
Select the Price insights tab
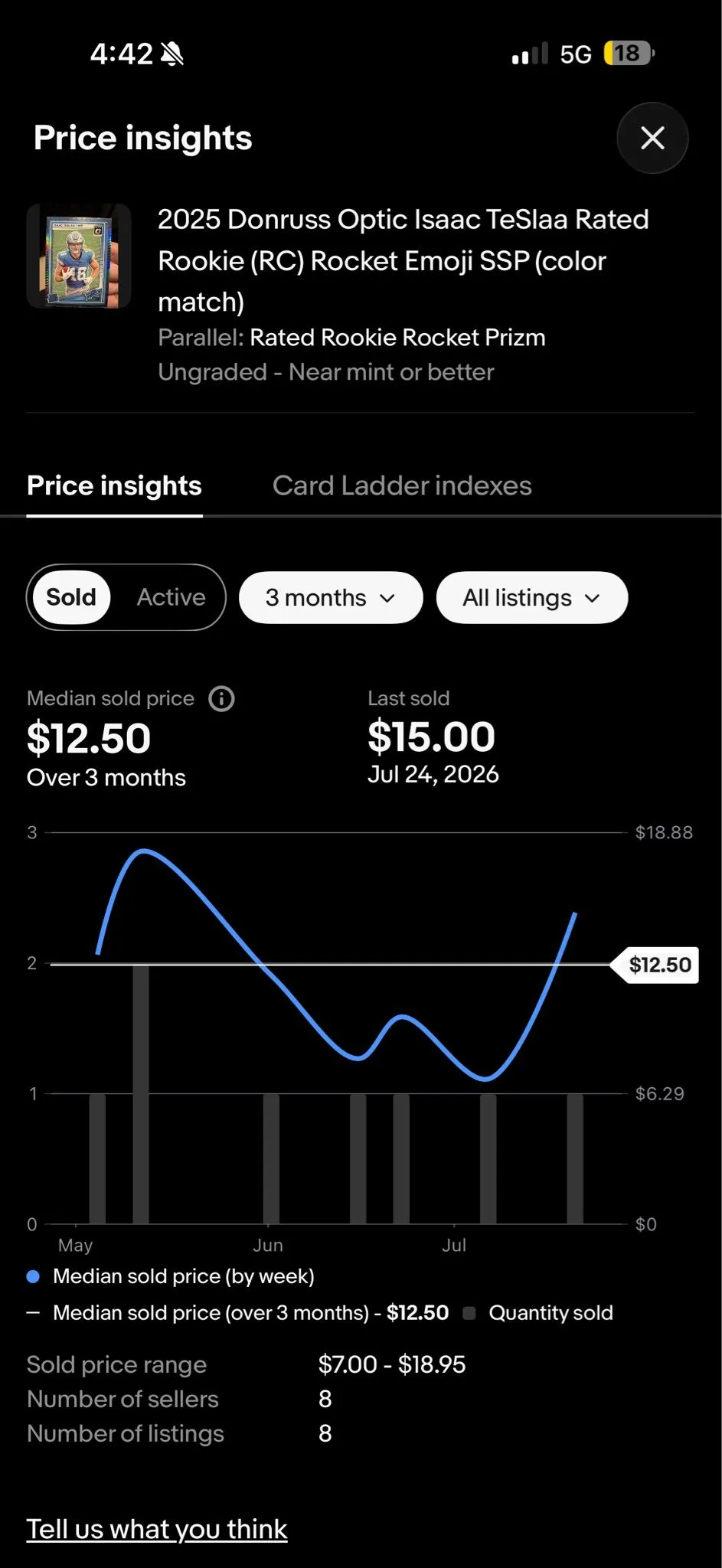[x=114, y=485]
